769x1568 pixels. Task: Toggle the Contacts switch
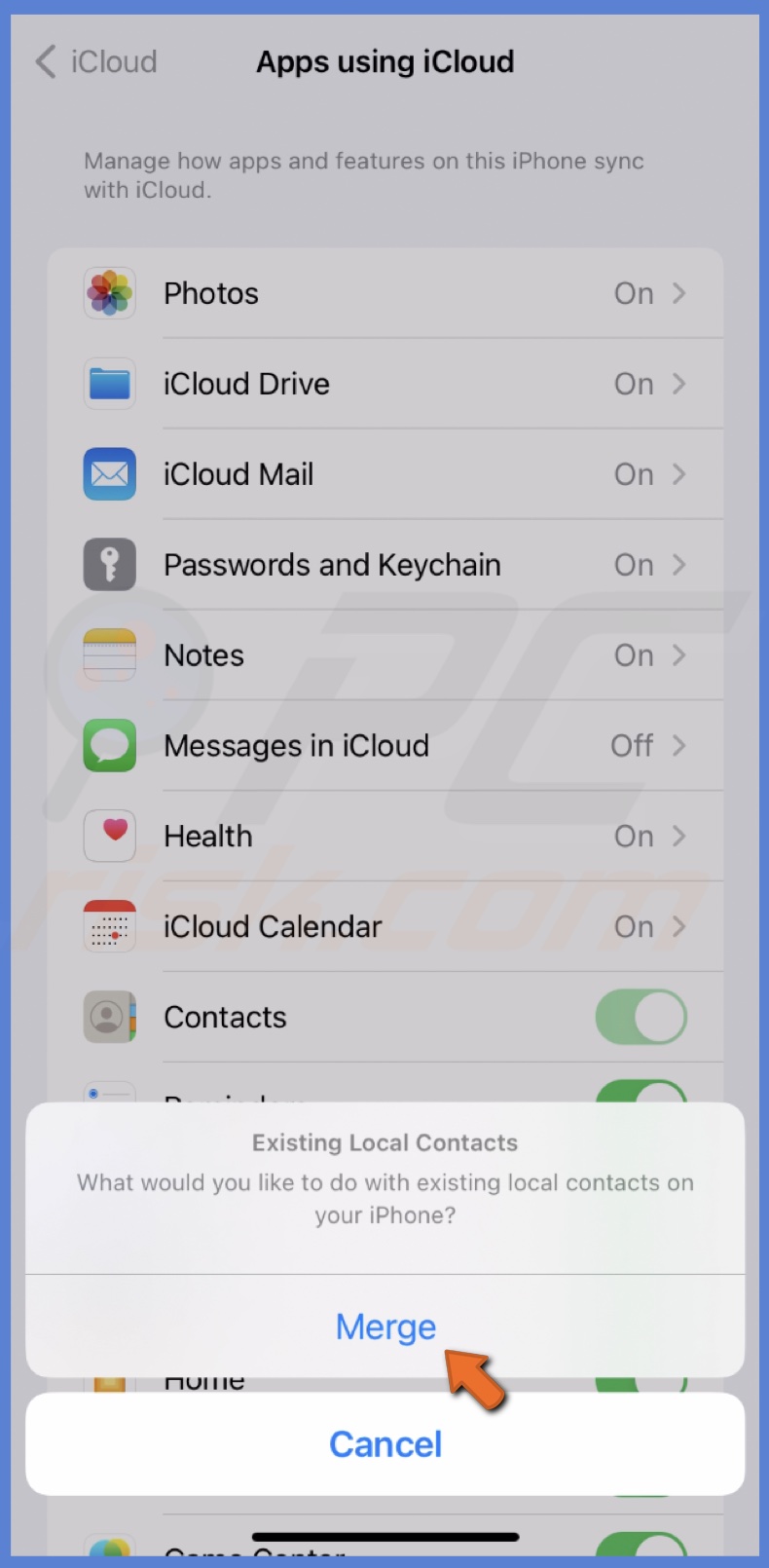[x=641, y=1017]
